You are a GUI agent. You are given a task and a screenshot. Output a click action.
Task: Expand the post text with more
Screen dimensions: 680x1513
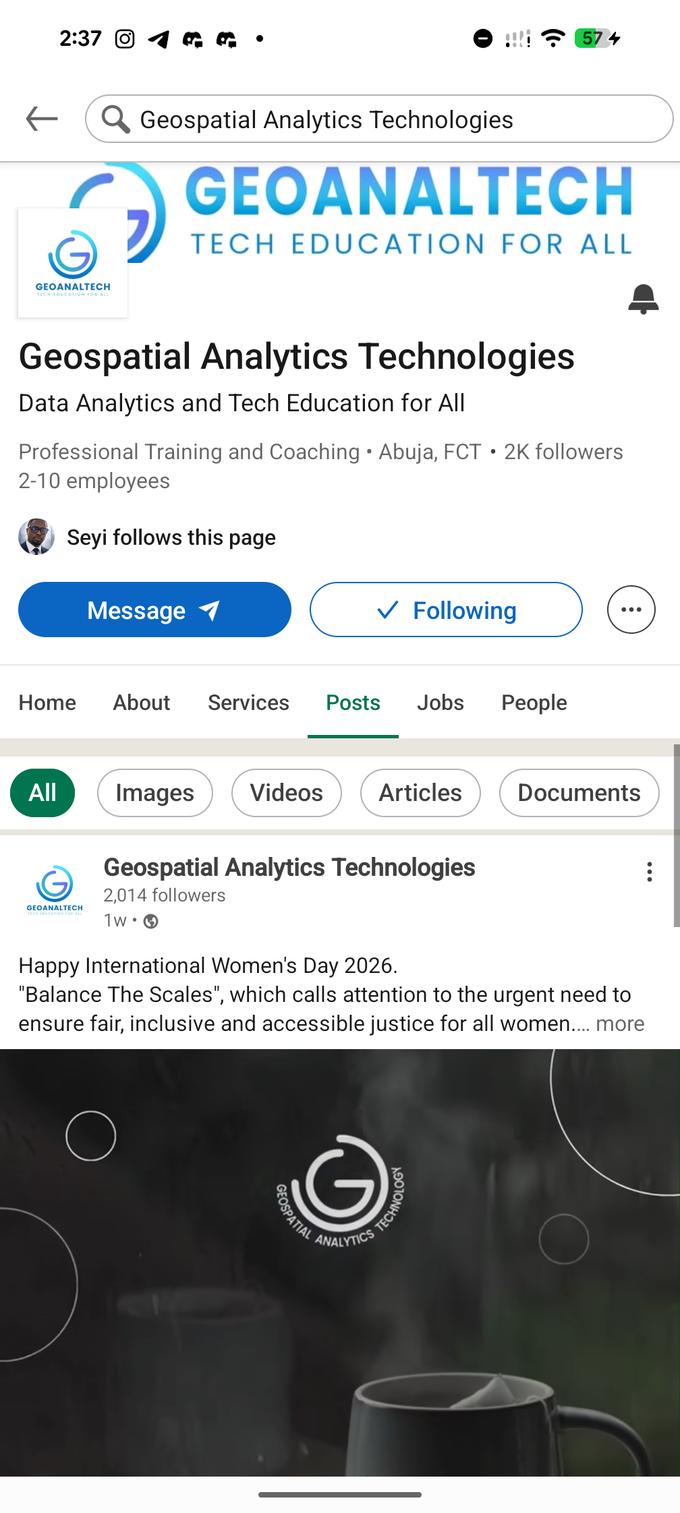click(620, 1024)
